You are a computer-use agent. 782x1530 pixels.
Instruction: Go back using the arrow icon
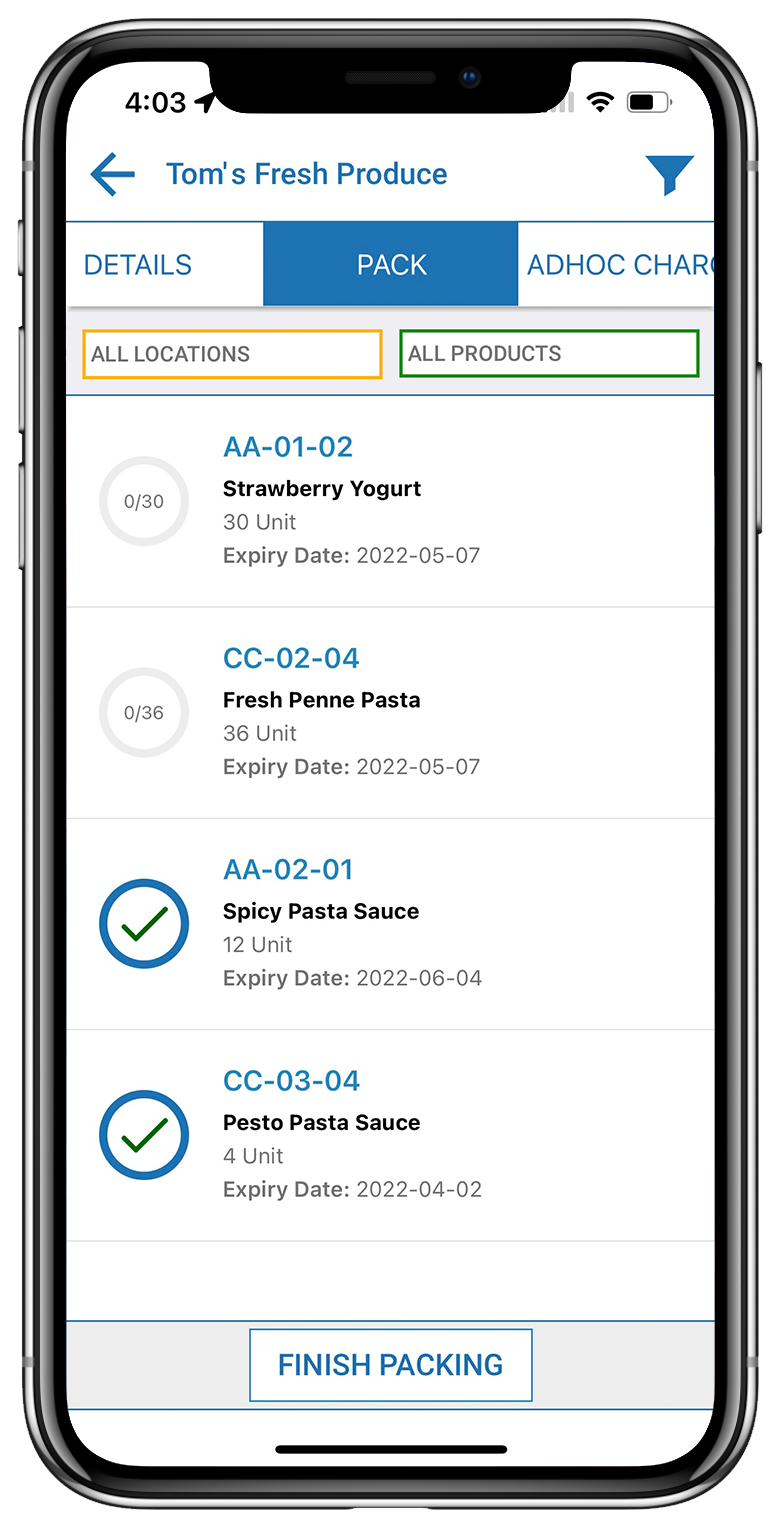[112, 174]
